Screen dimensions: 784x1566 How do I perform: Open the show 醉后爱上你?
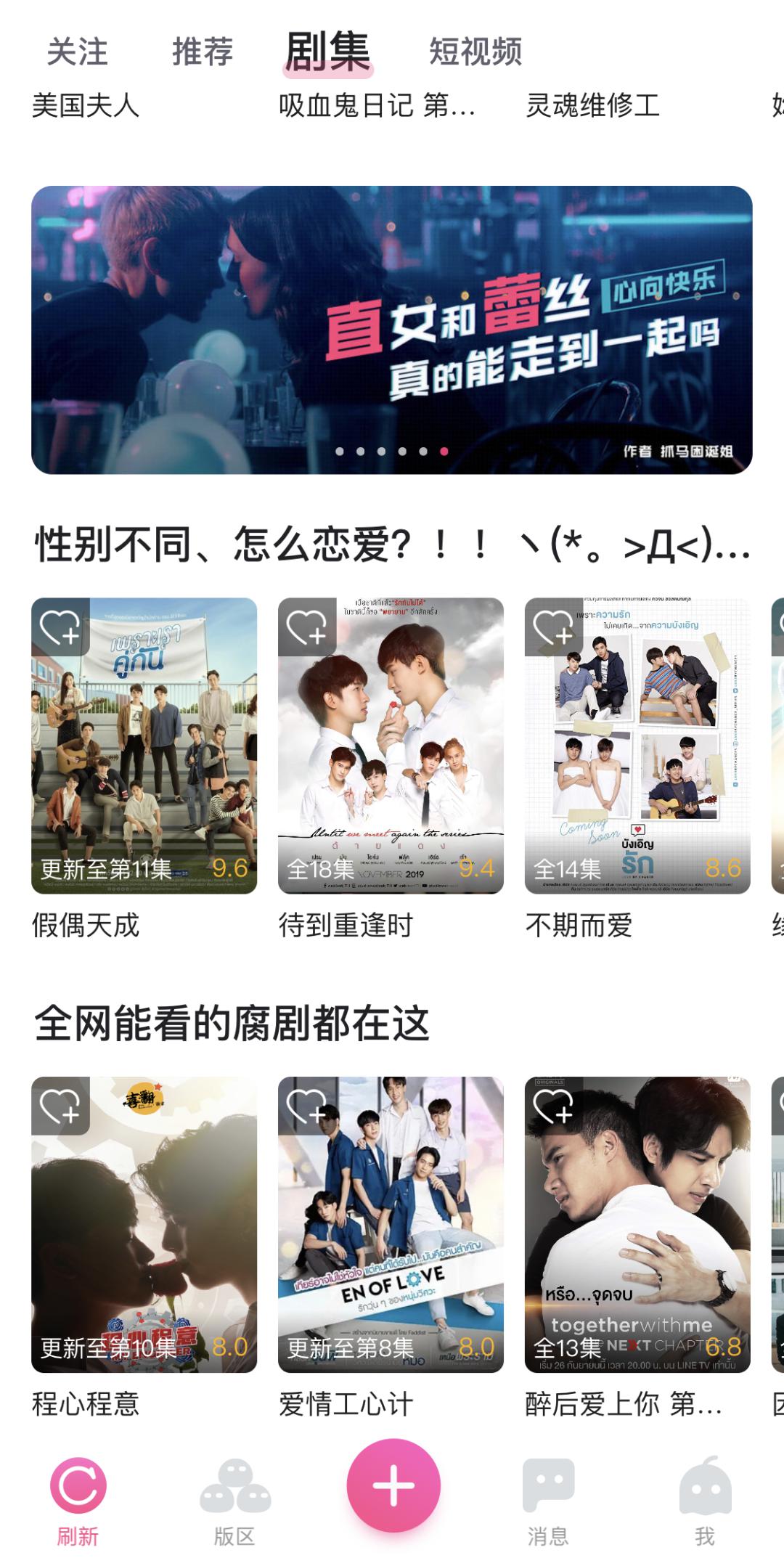pos(637,1225)
